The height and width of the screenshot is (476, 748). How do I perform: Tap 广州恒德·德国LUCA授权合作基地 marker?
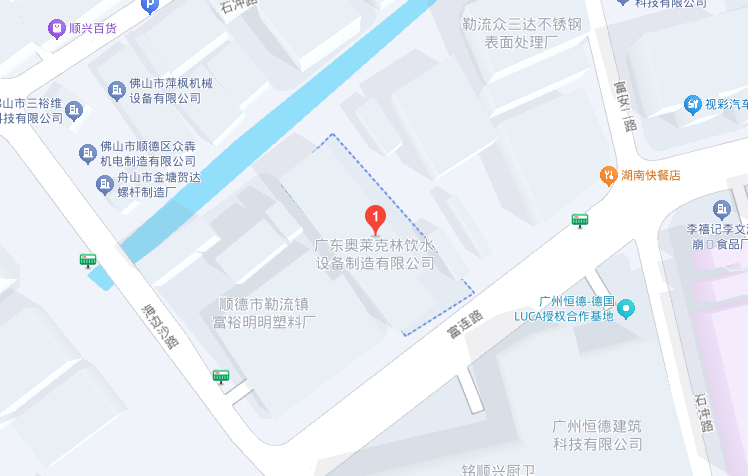(x=625, y=309)
